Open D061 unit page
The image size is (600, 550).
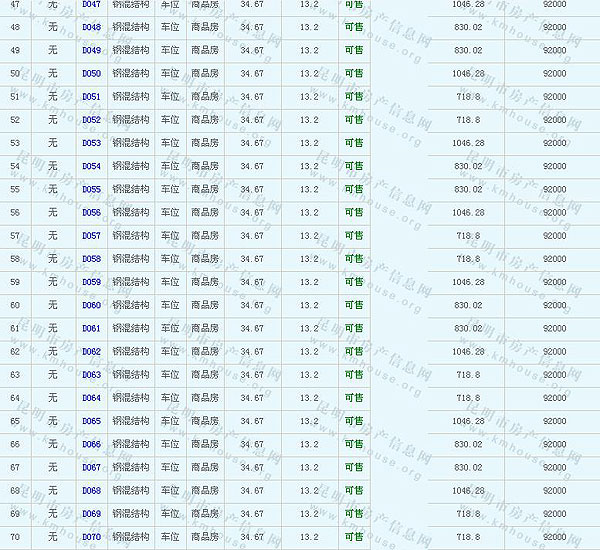91,329
